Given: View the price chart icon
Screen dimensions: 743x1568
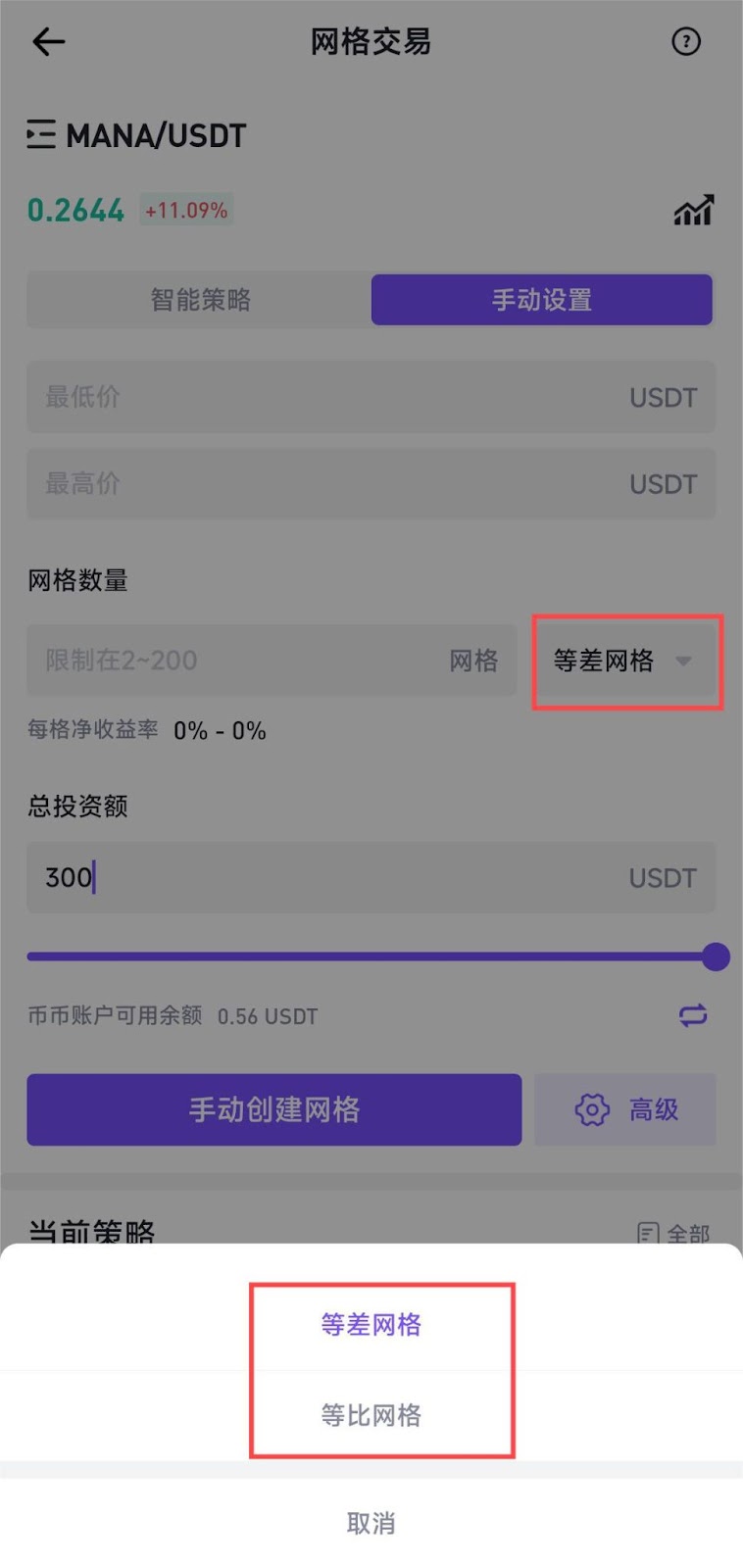Looking at the screenshot, I should (693, 210).
